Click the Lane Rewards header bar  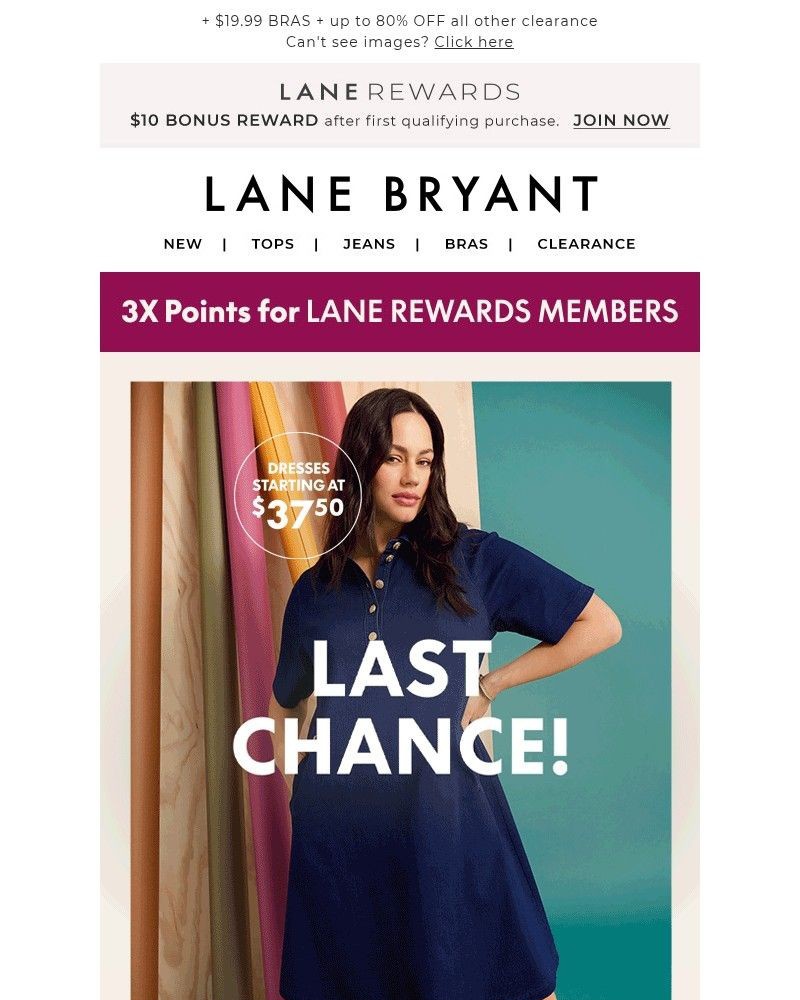[400, 105]
